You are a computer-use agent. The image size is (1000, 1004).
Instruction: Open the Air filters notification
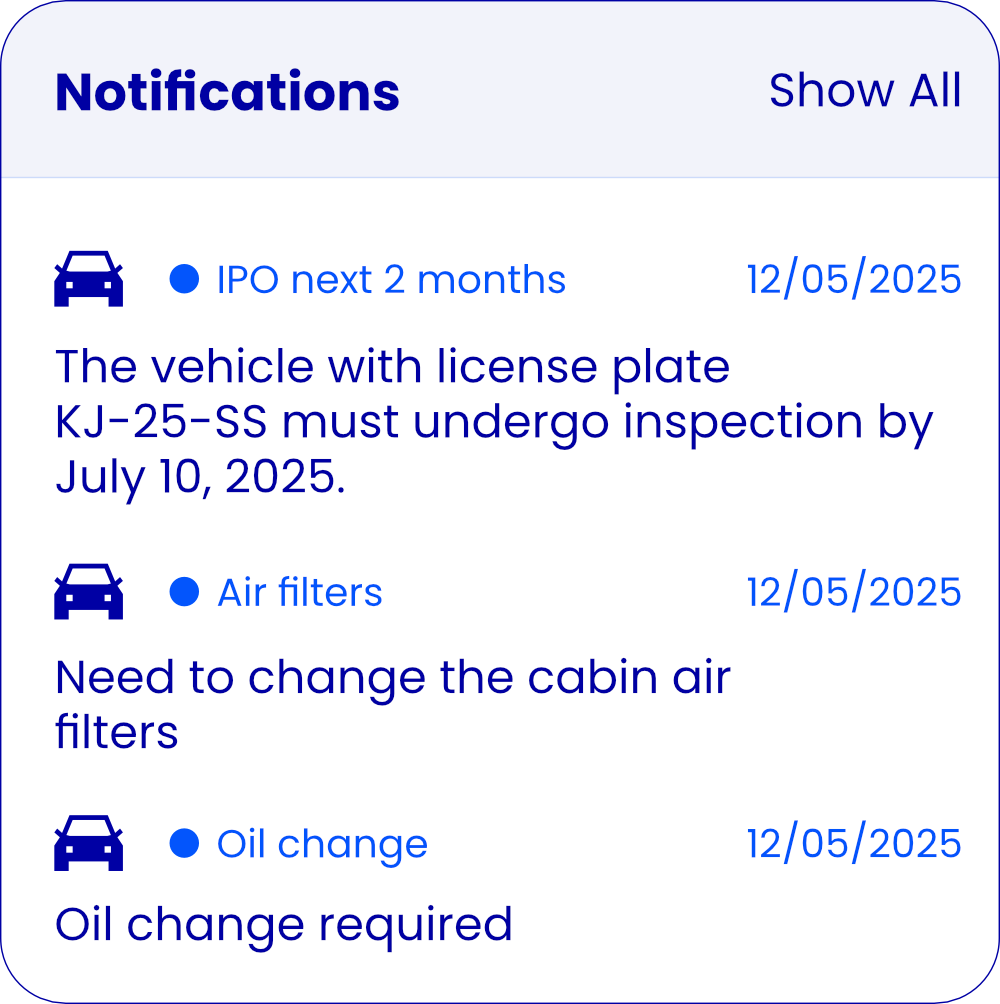coord(300,593)
